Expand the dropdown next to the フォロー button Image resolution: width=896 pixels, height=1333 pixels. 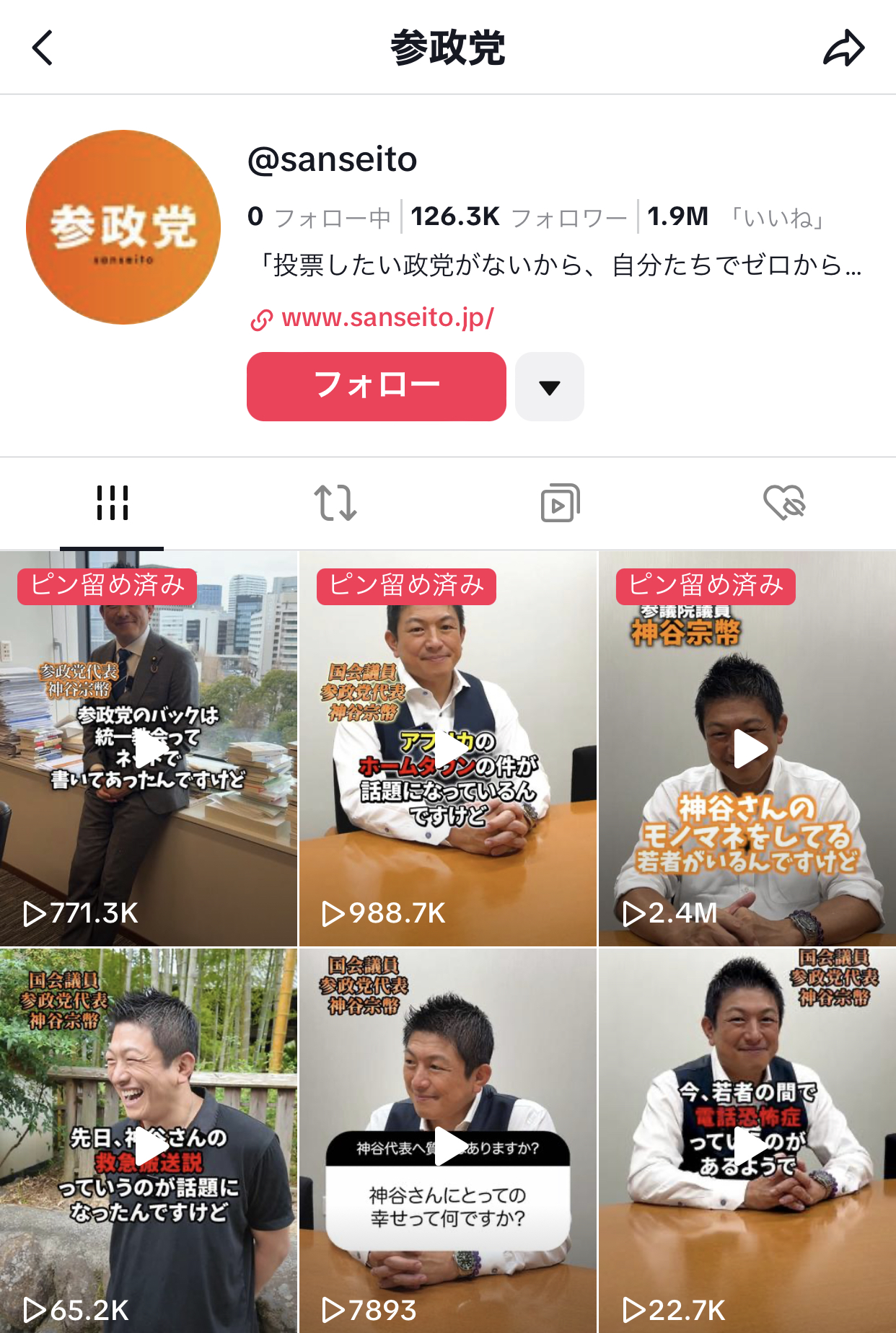click(549, 387)
